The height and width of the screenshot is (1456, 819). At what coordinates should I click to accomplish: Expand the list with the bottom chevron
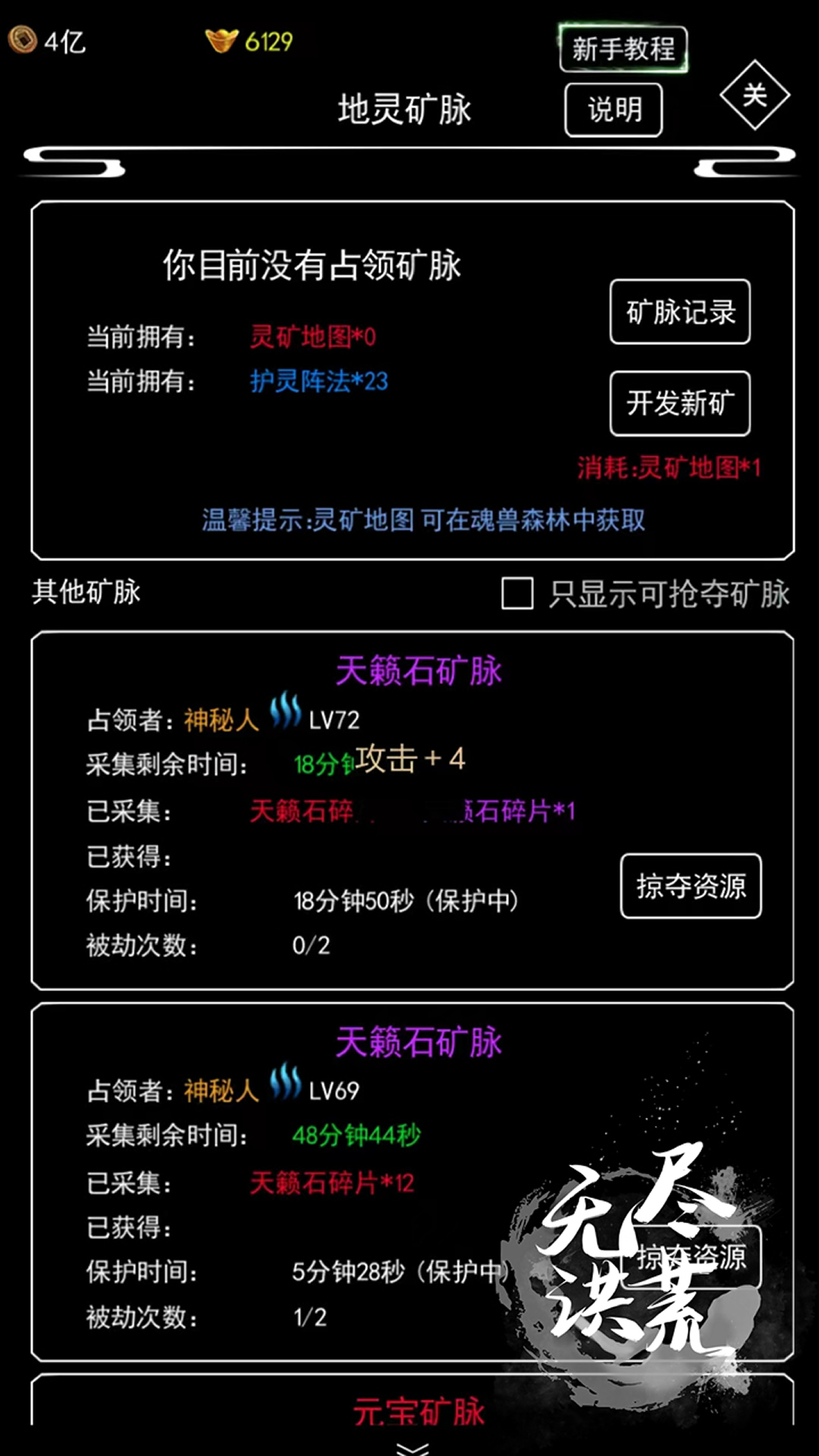413,1447
